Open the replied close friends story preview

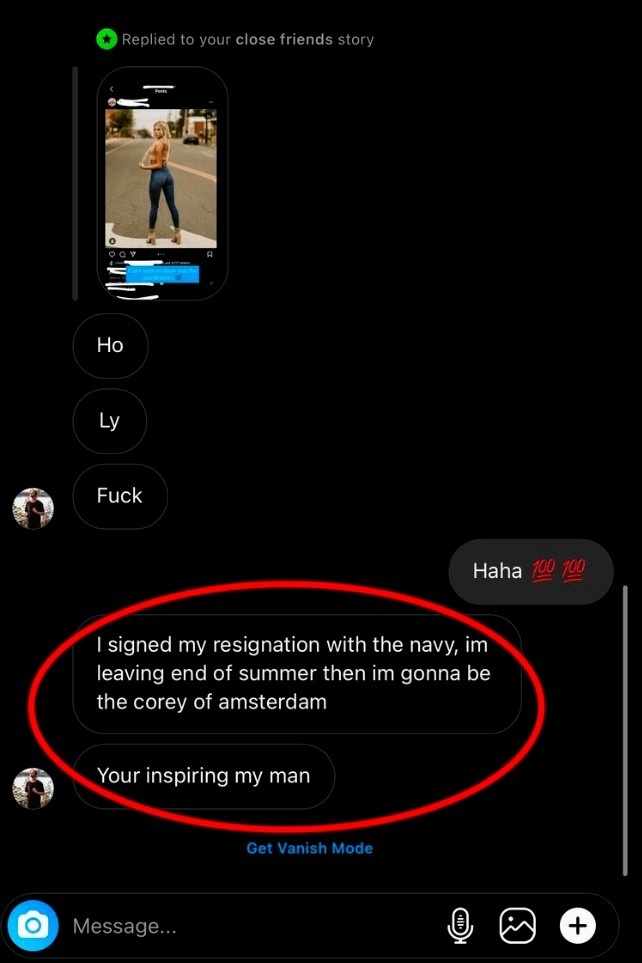[162, 183]
